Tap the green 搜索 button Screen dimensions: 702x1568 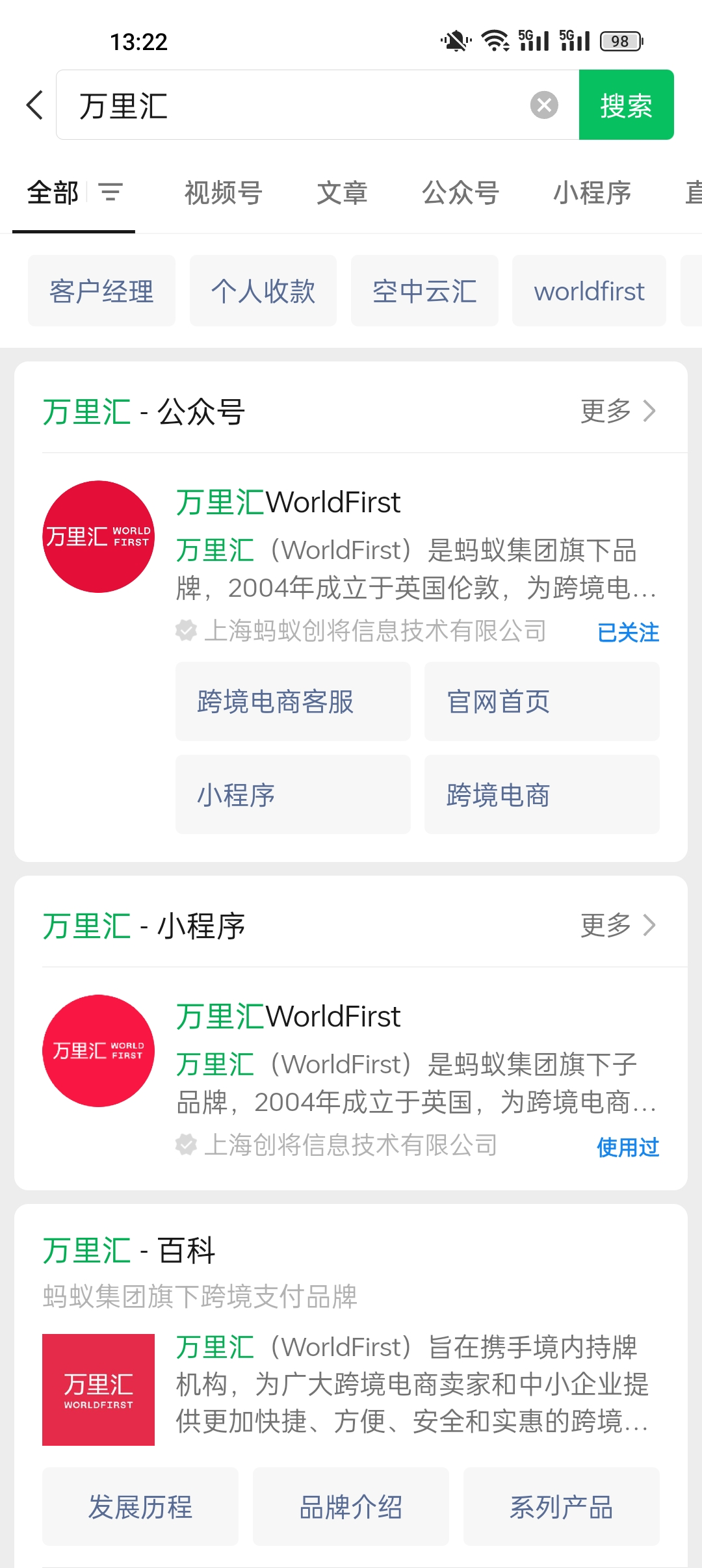coord(626,105)
